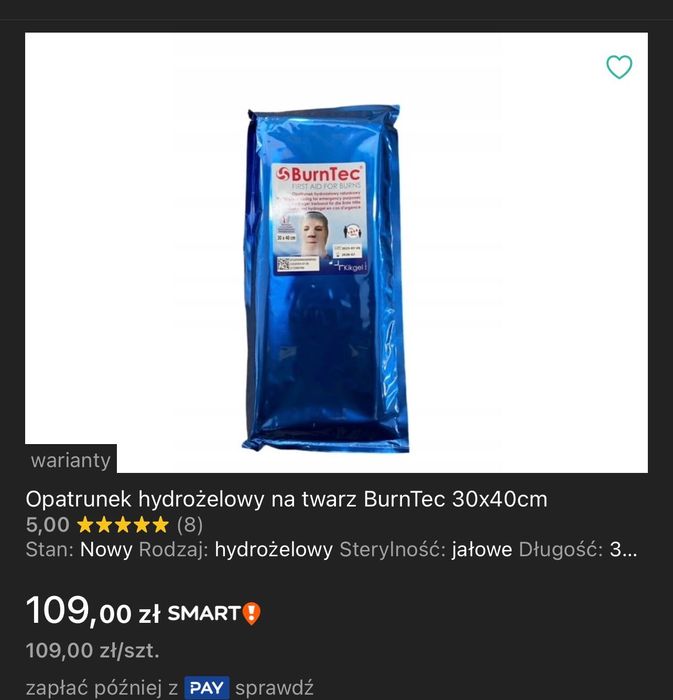Tap the 'warianty' label on the product
This screenshot has width=673, height=700.
point(71,460)
